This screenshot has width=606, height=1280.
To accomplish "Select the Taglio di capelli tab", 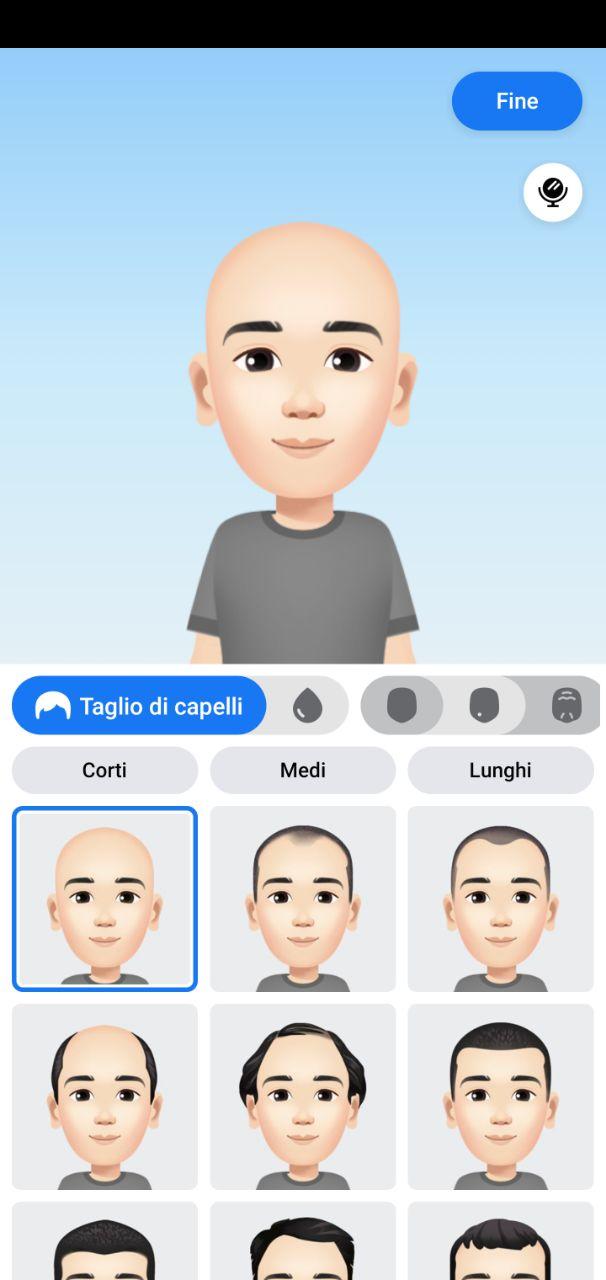I will [140, 706].
